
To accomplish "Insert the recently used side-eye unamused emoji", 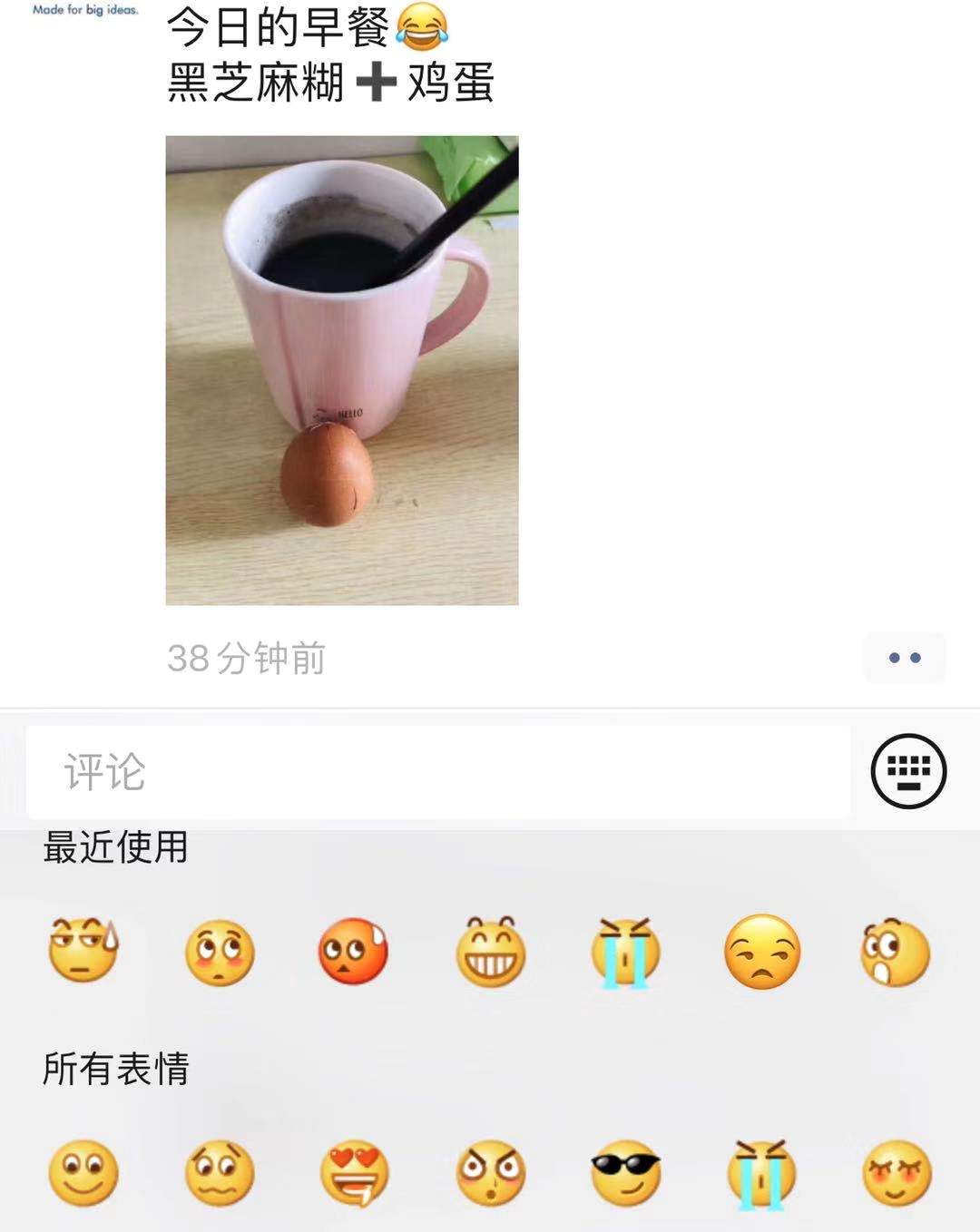I will tap(762, 953).
